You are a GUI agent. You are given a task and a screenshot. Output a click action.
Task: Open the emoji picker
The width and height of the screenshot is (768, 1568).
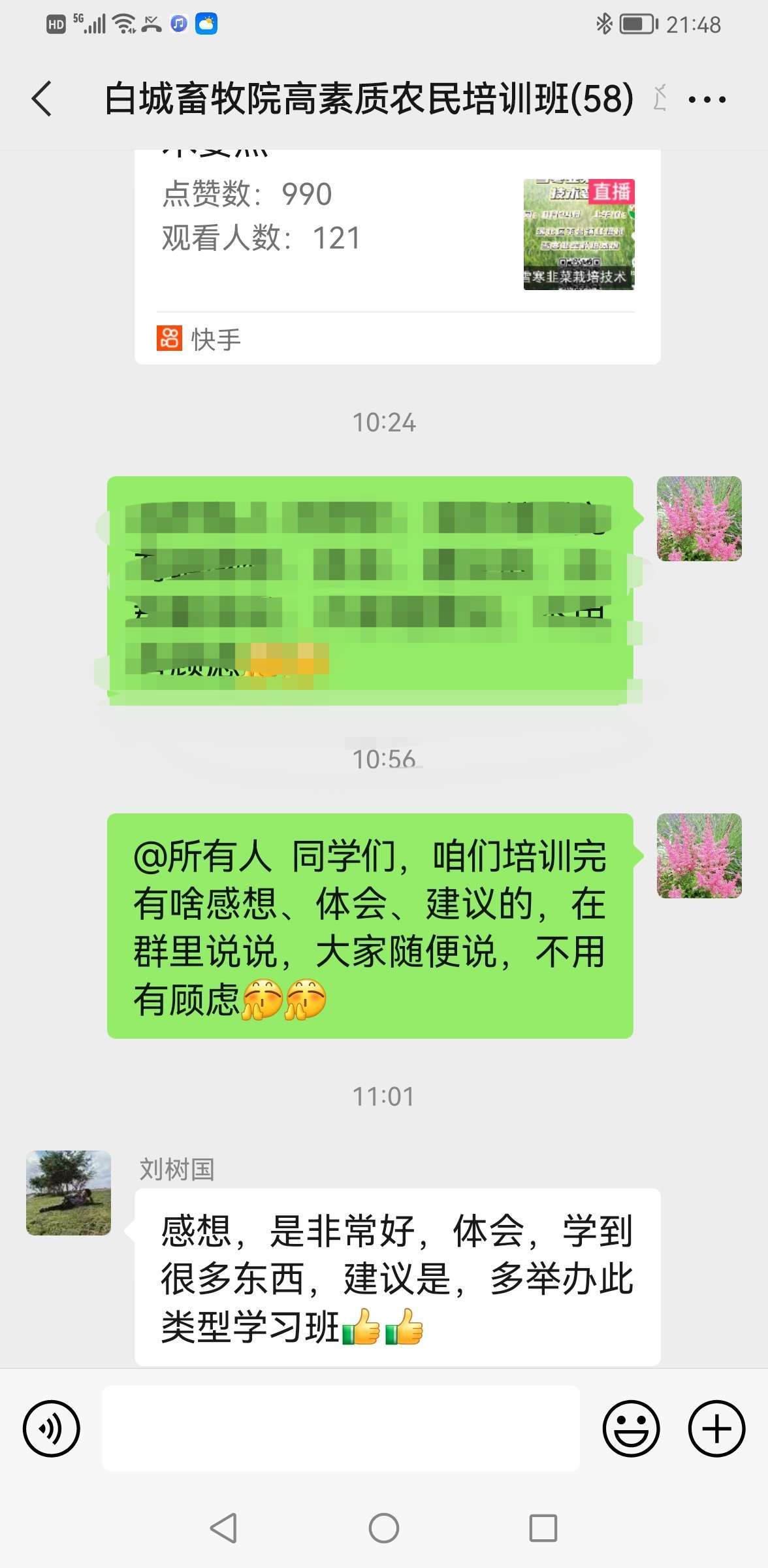tap(631, 1428)
